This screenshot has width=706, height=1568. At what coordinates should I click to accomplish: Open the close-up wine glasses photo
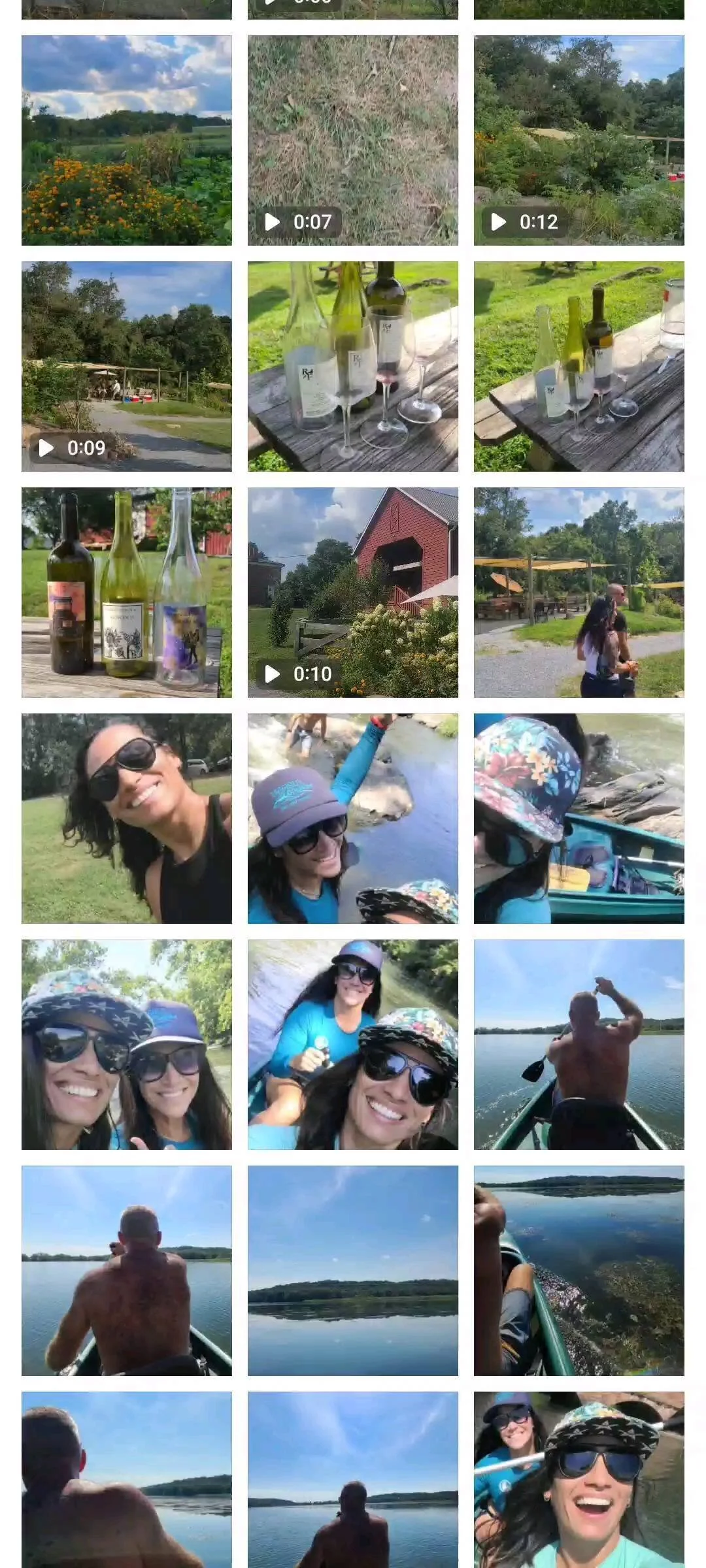[x=352, y=367]
